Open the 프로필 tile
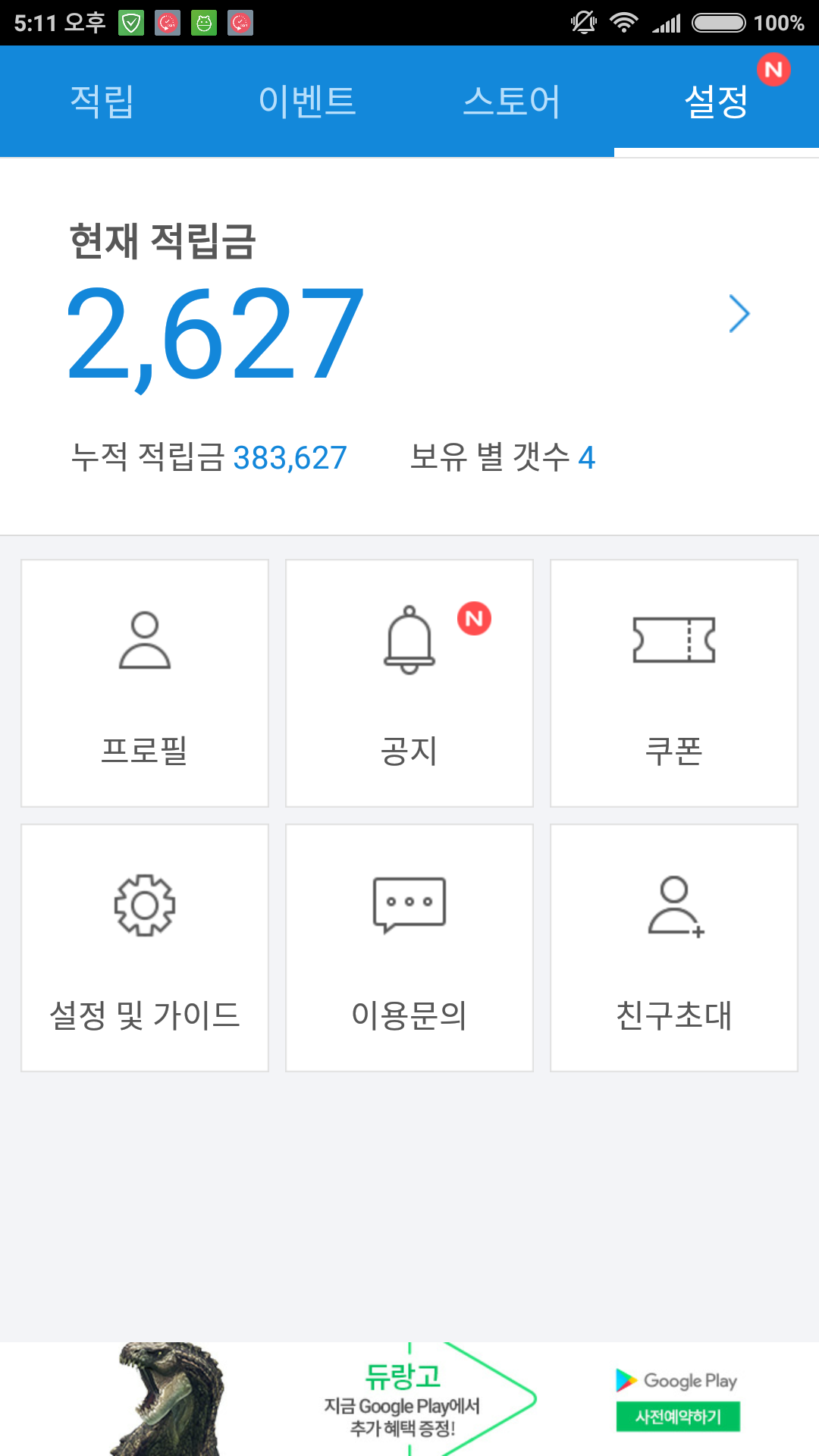 (145, 683)
